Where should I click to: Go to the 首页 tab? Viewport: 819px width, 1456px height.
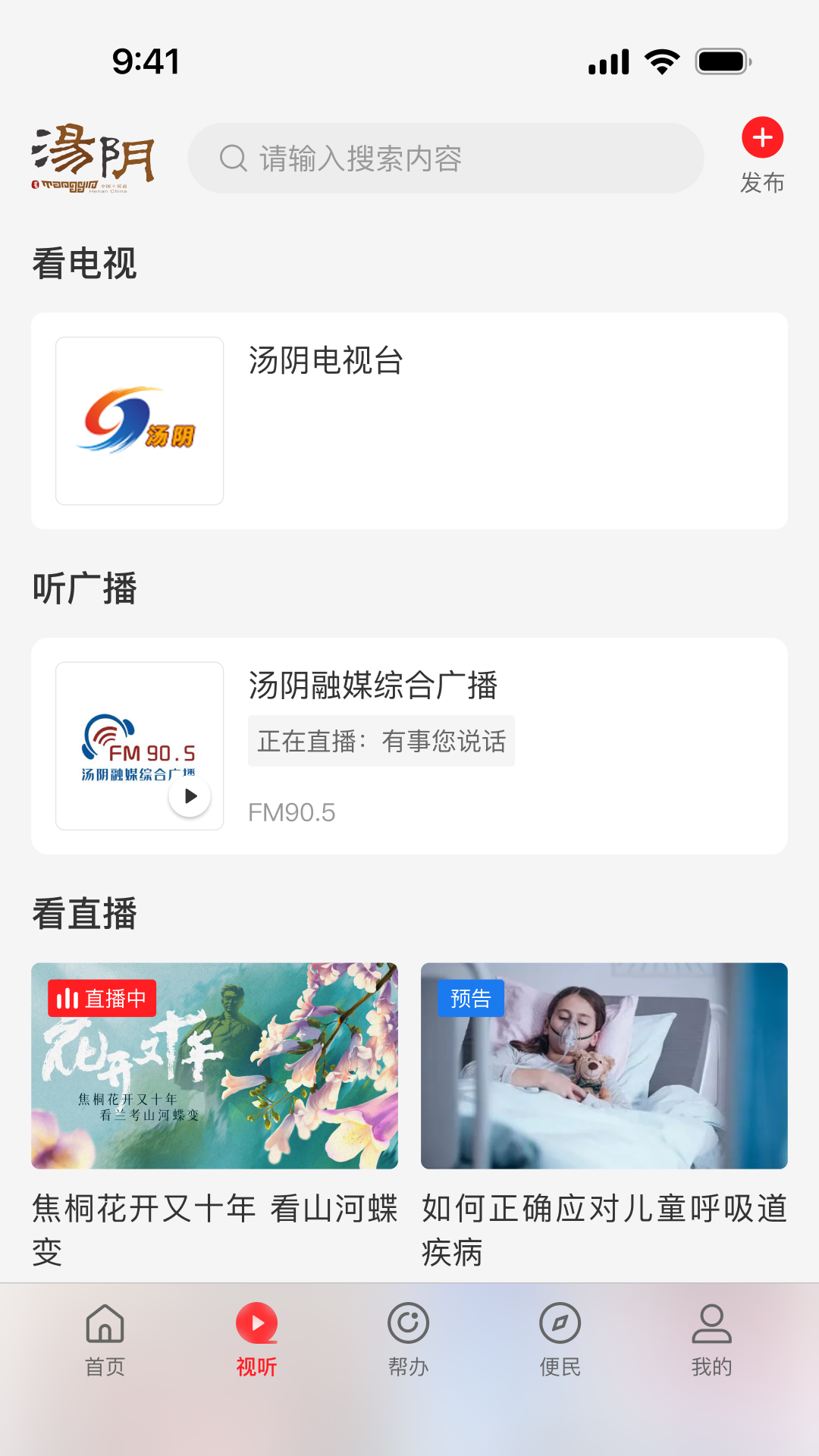[105, 1339]
